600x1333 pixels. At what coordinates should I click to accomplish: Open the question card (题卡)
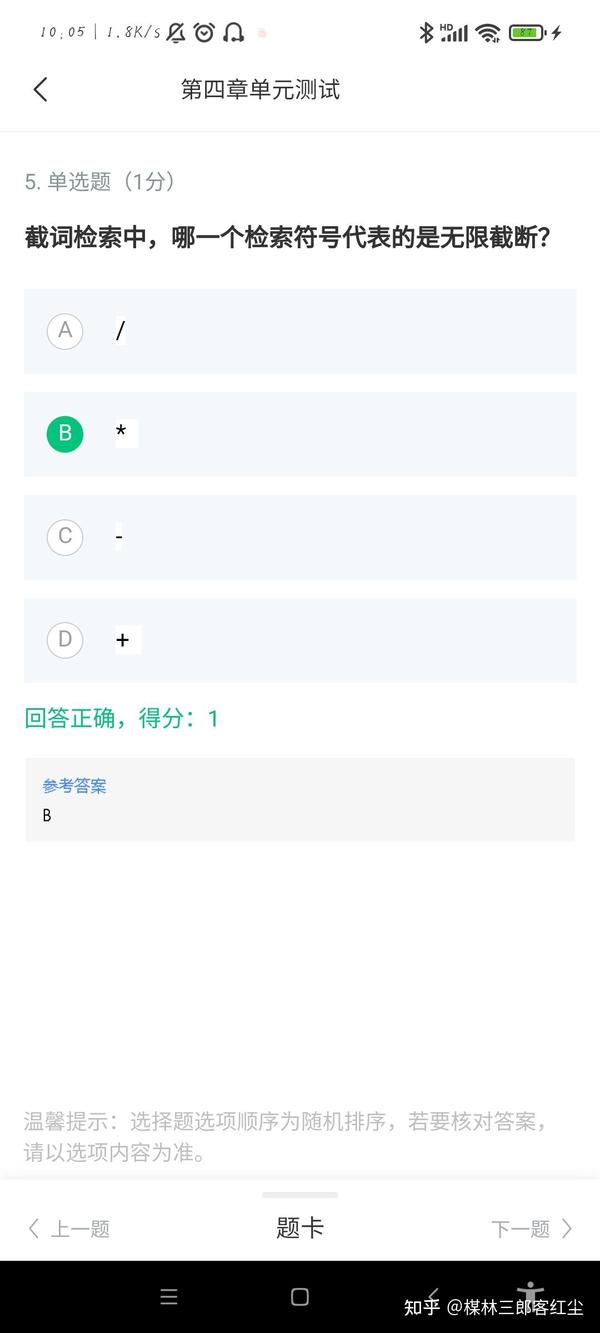300,1228
